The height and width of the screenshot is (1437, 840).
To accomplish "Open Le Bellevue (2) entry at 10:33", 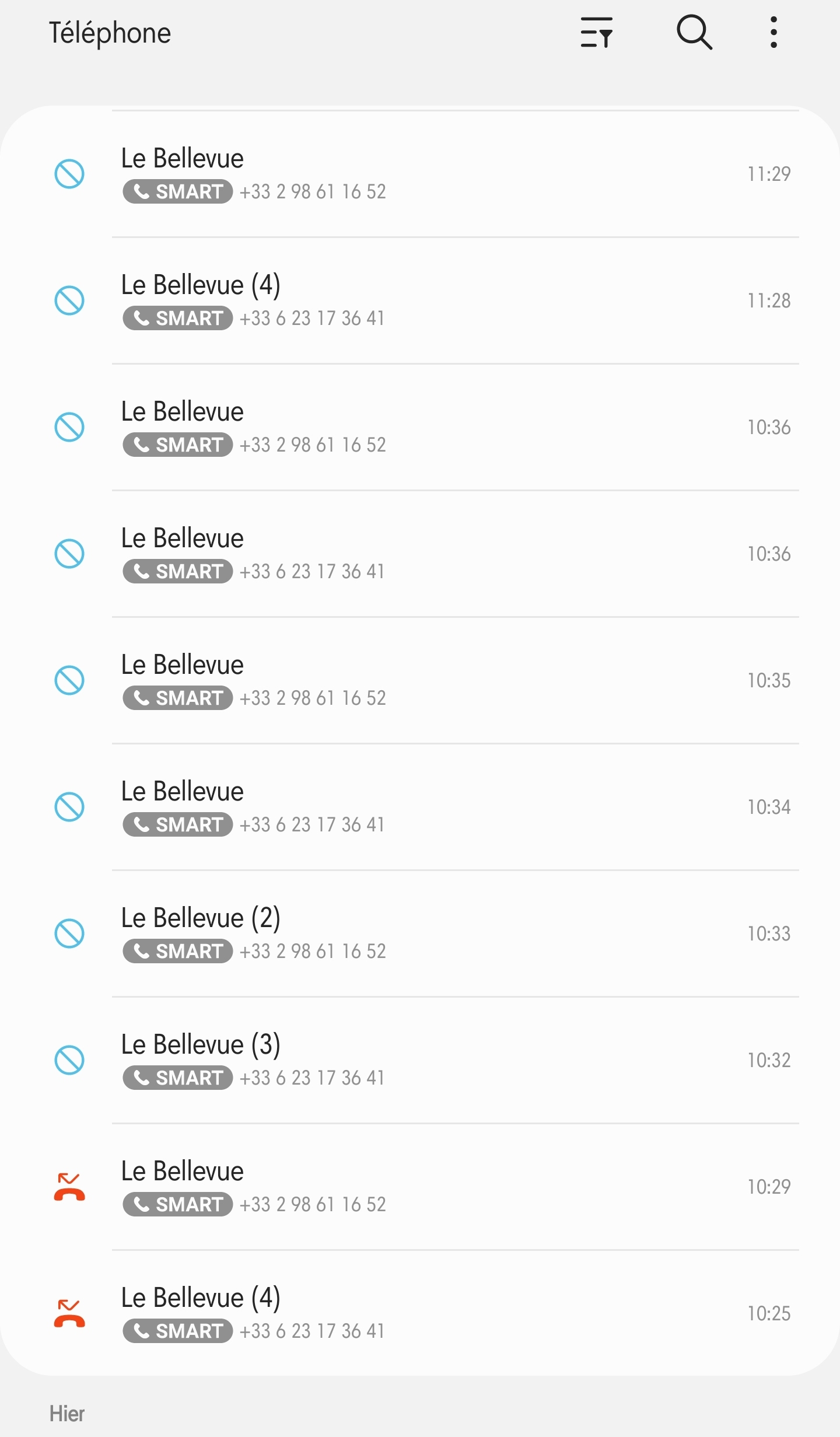I will 420,933.
